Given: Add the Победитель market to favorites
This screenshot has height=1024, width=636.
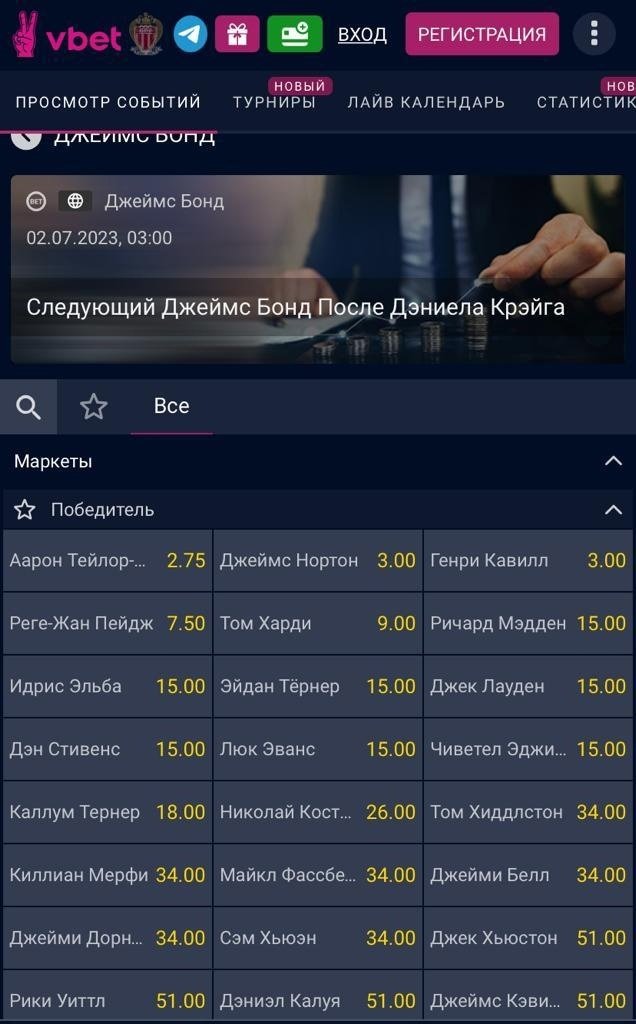Looking at the screenshot, I should (25, 510).
